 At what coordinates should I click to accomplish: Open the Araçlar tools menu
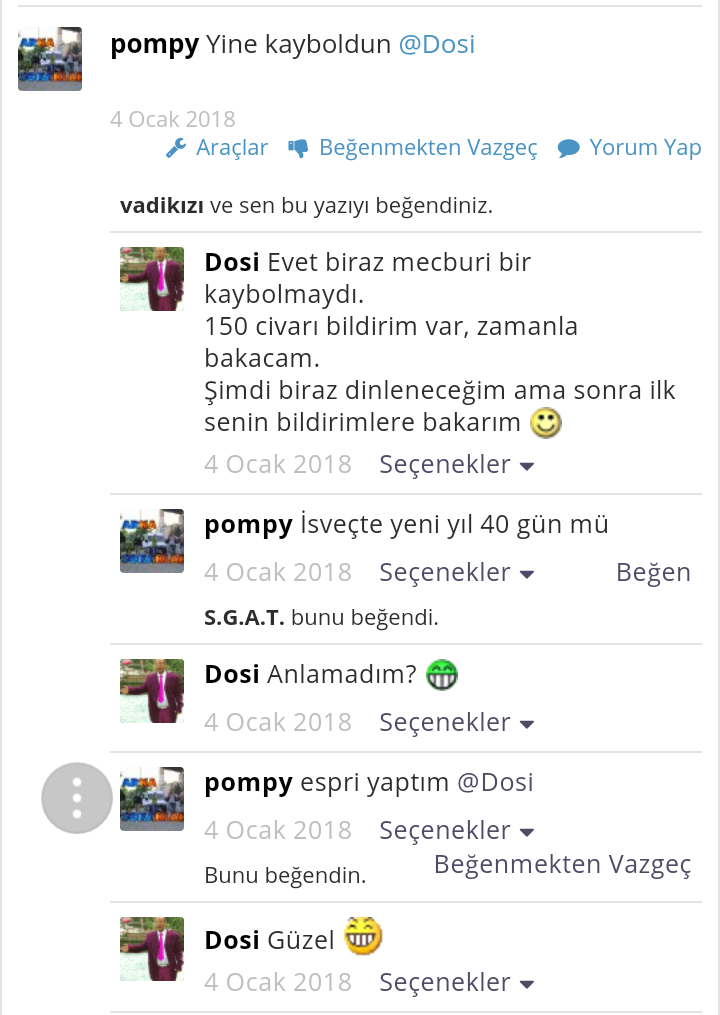217,148
